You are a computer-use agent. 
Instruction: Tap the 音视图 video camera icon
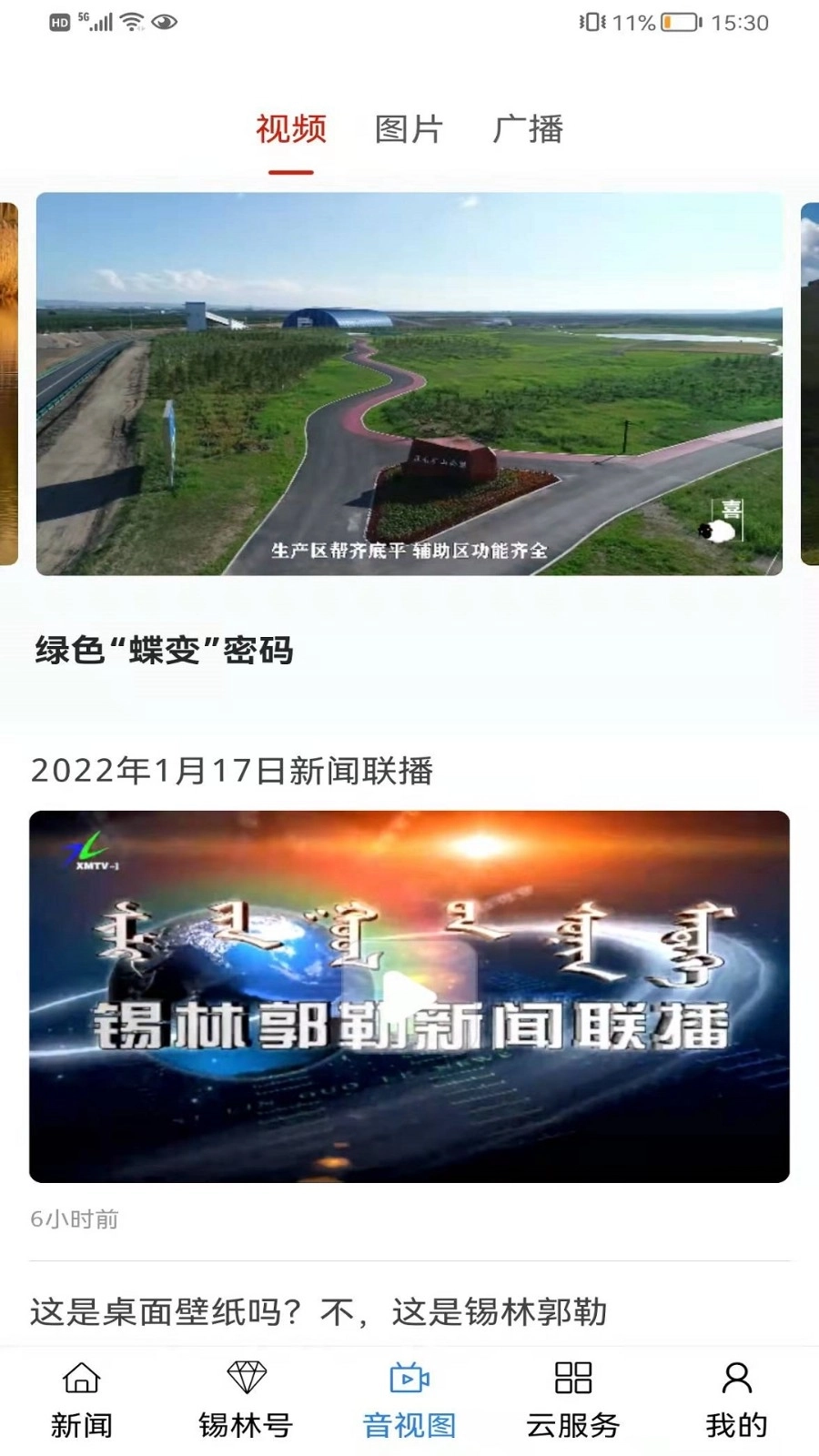tap(408, 1379)
